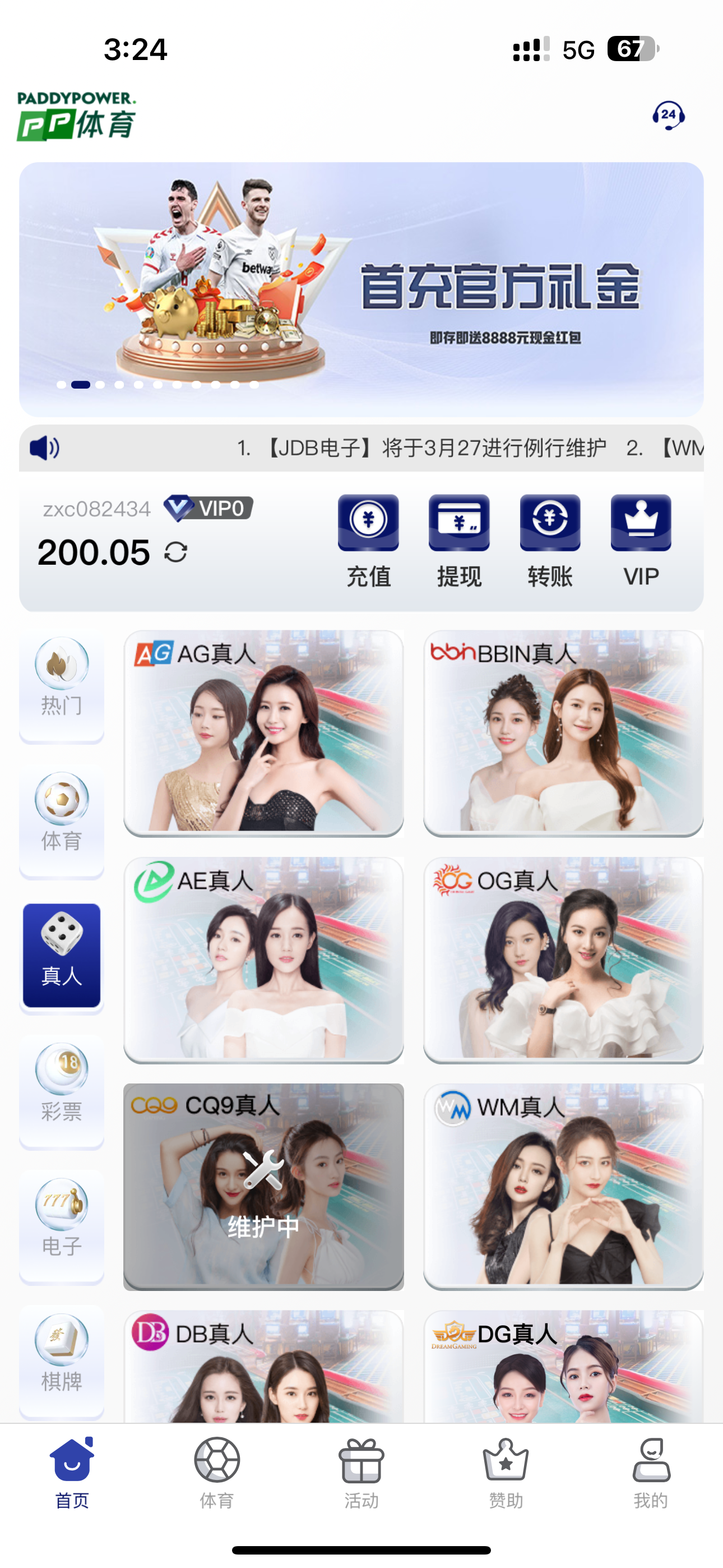Select the 体育 side category
This screenshot has height=1568, width=723.
62,819
